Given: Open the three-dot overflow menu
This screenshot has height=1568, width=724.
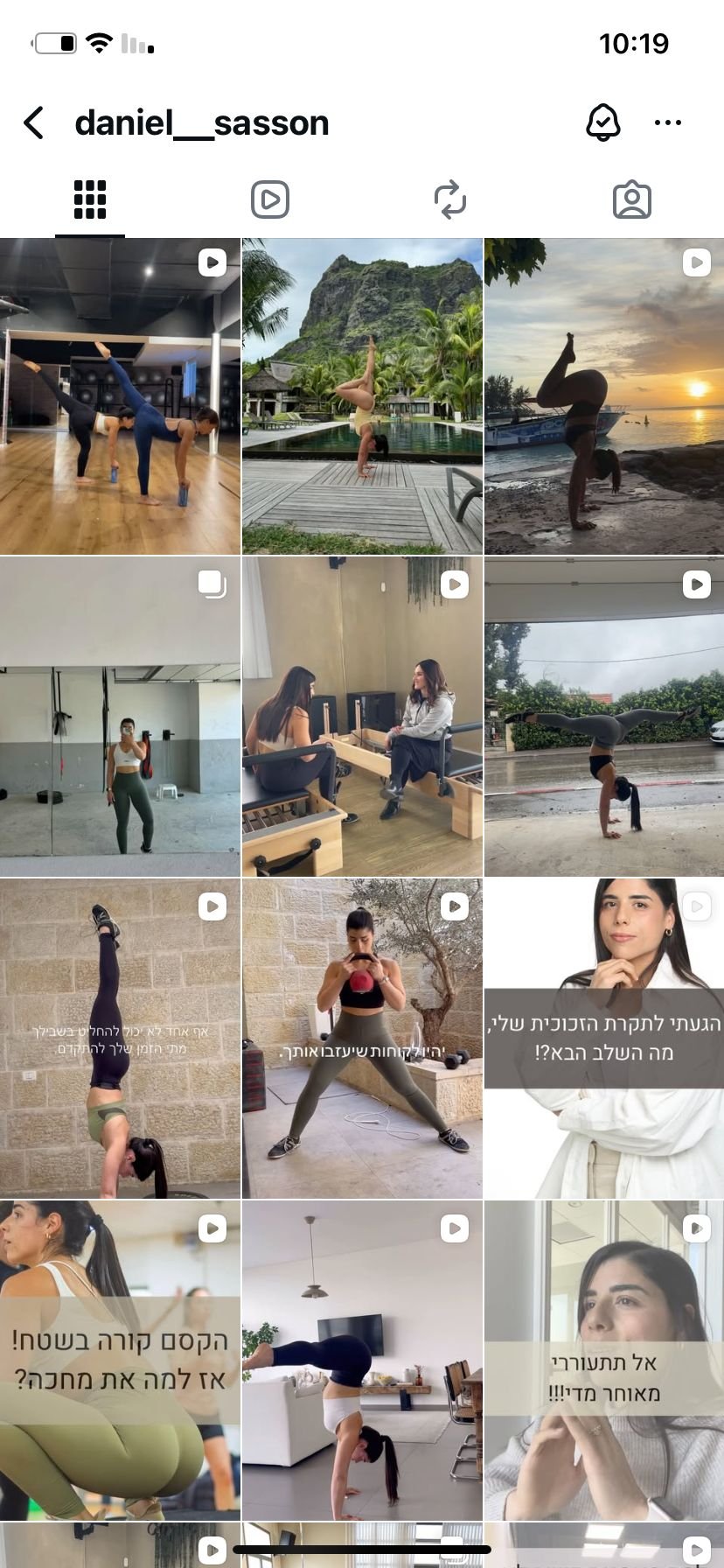Looking at the screenshot, I should [667, 122].
